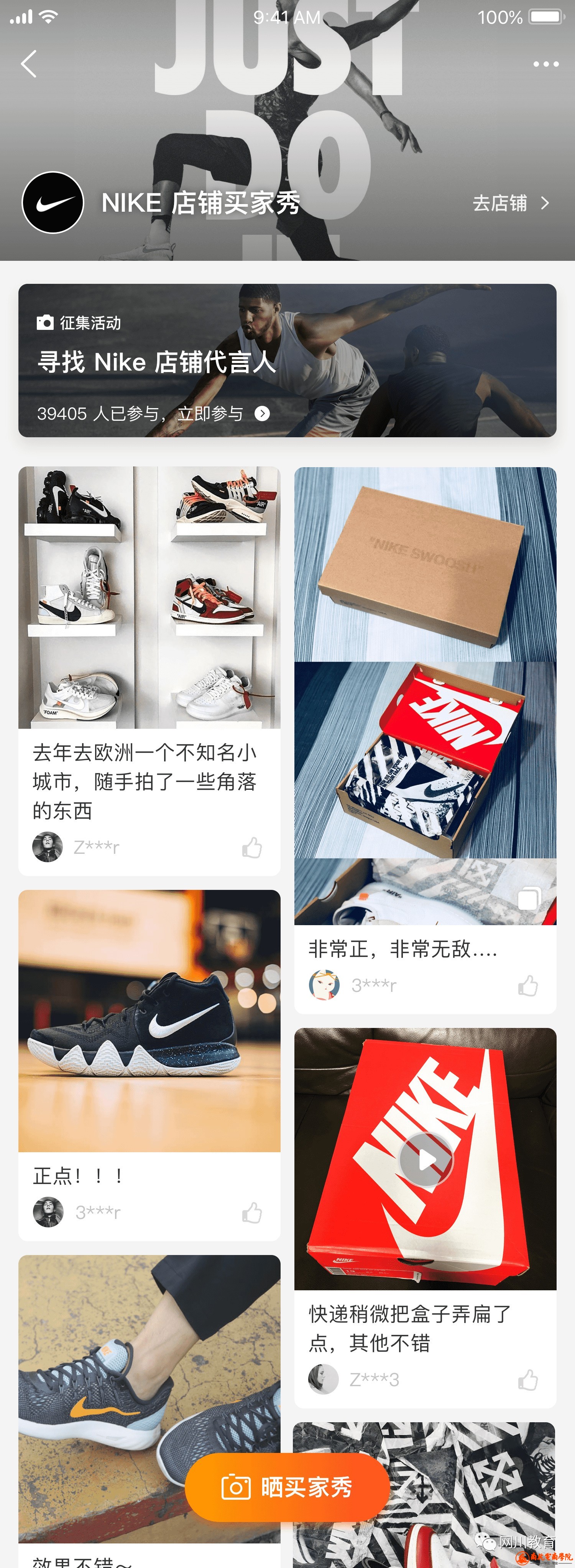
Task: Go back using the top arrow
Action: [29, 64]
